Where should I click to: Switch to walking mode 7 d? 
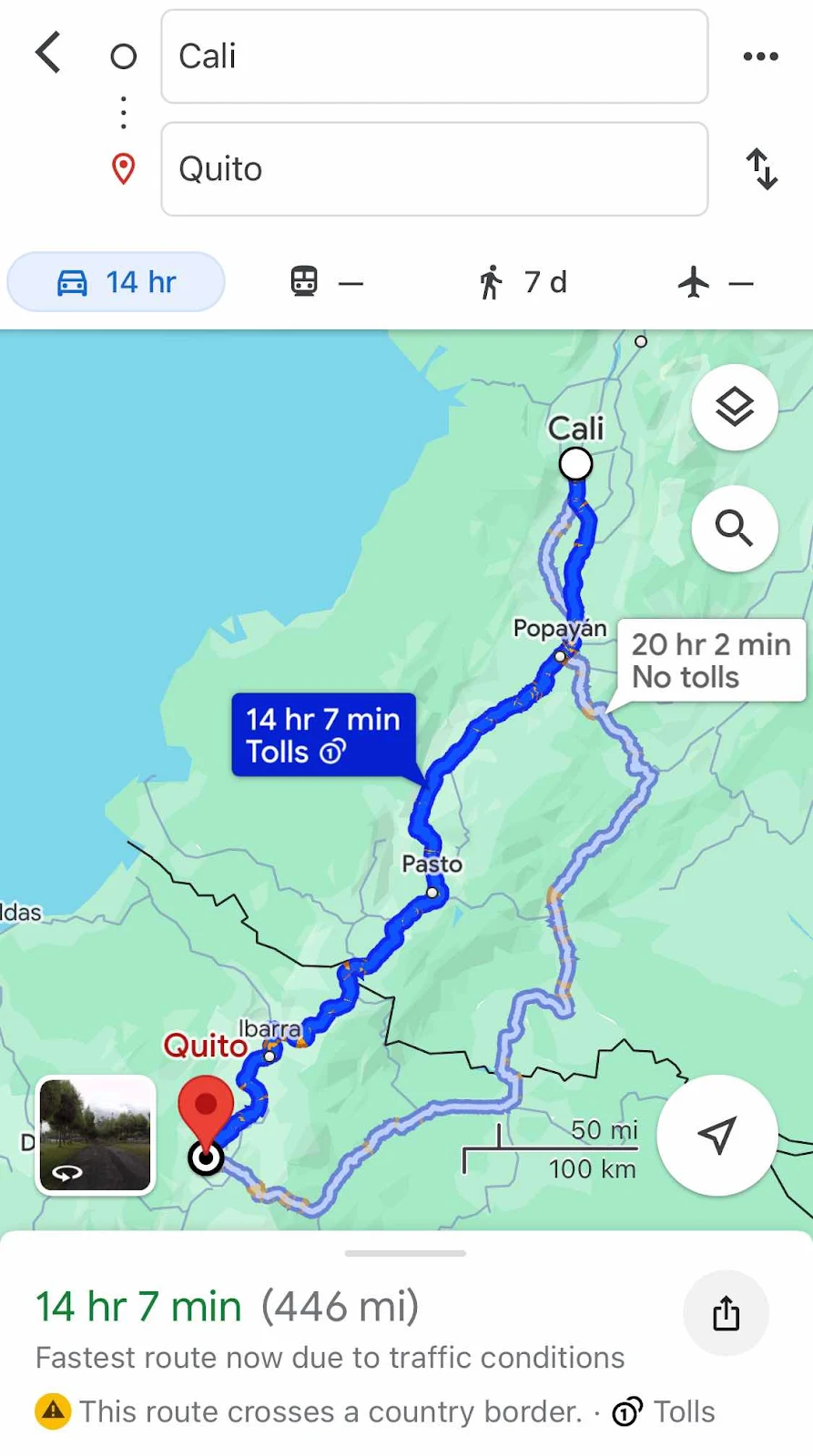(523, 282)
